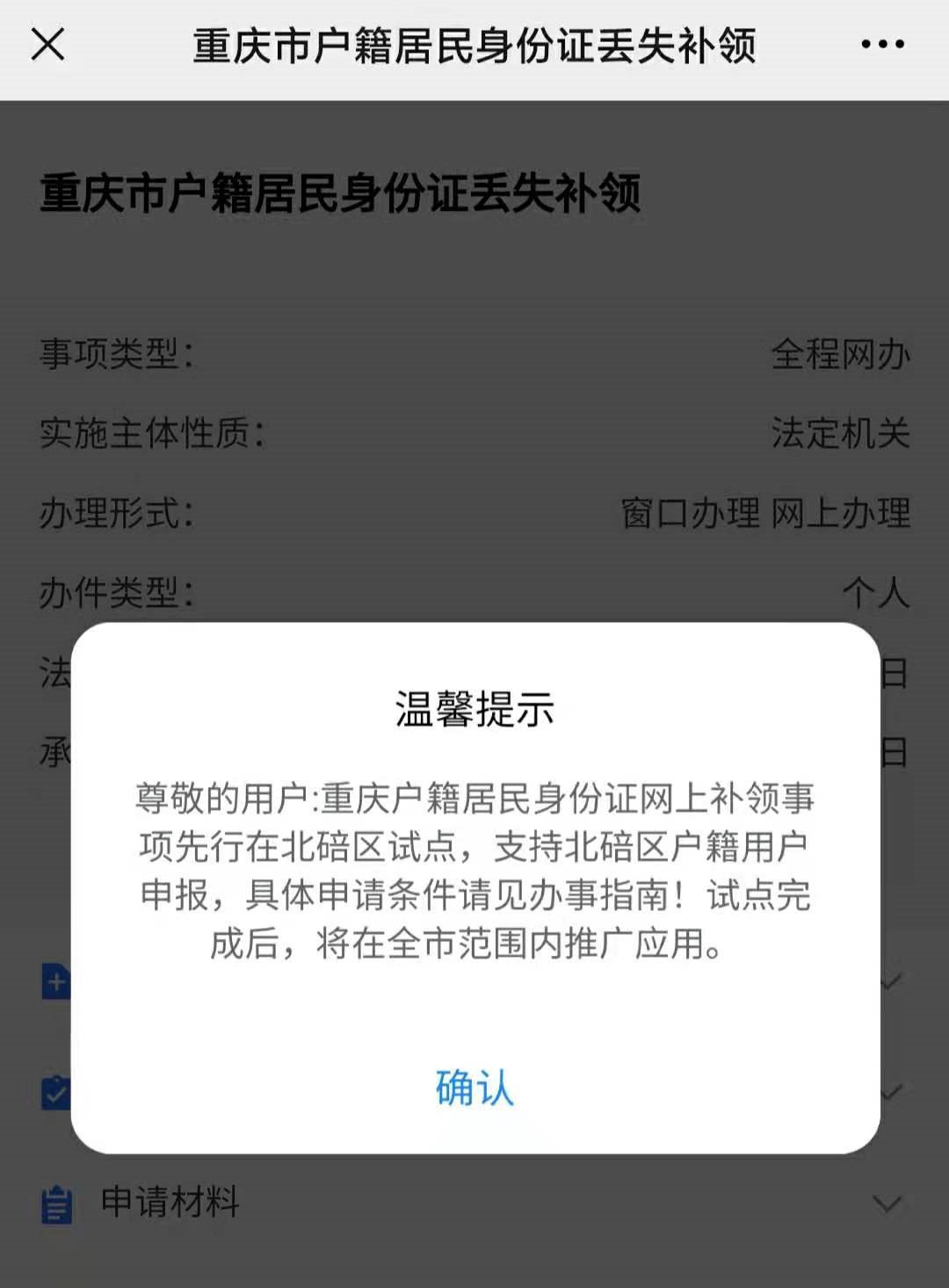Close the page with the X icon
Viewport: 949px width, 1288px height.
[48, 44]
